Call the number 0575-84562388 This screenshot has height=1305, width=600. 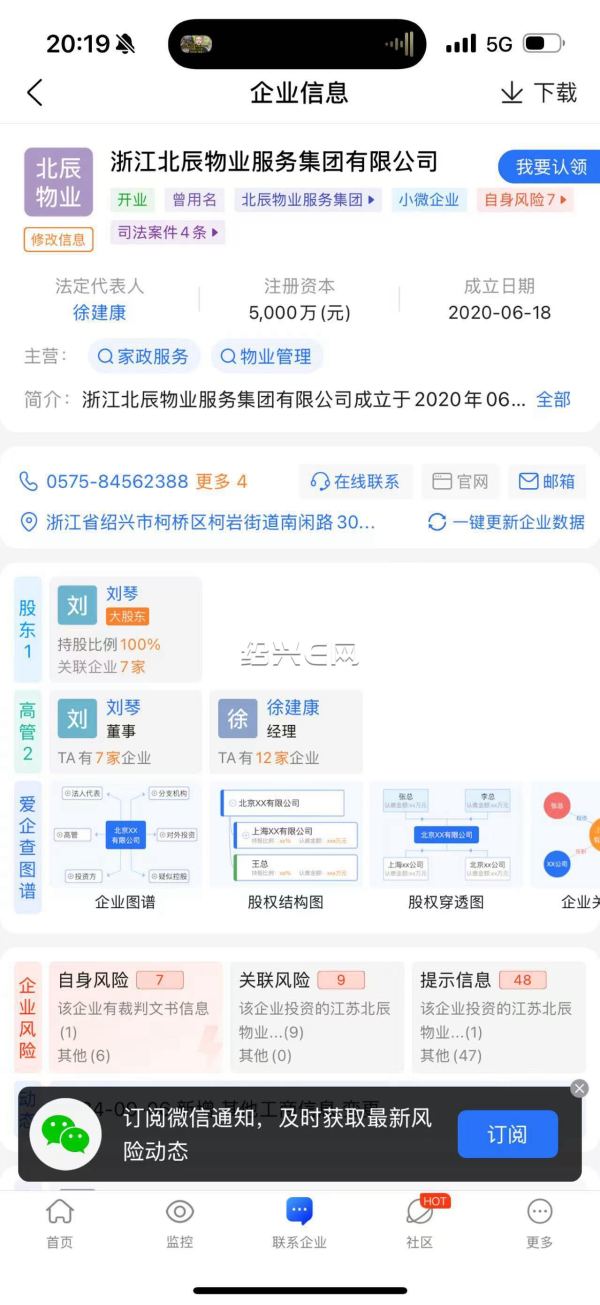pyautogui.click(x=116, y=481)
